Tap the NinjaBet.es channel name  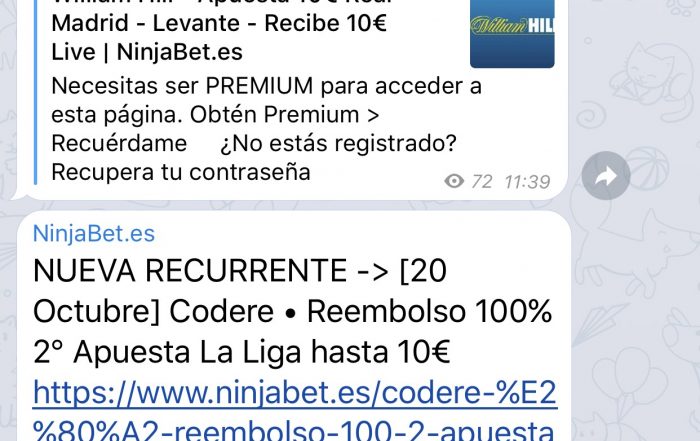(94, 234)
